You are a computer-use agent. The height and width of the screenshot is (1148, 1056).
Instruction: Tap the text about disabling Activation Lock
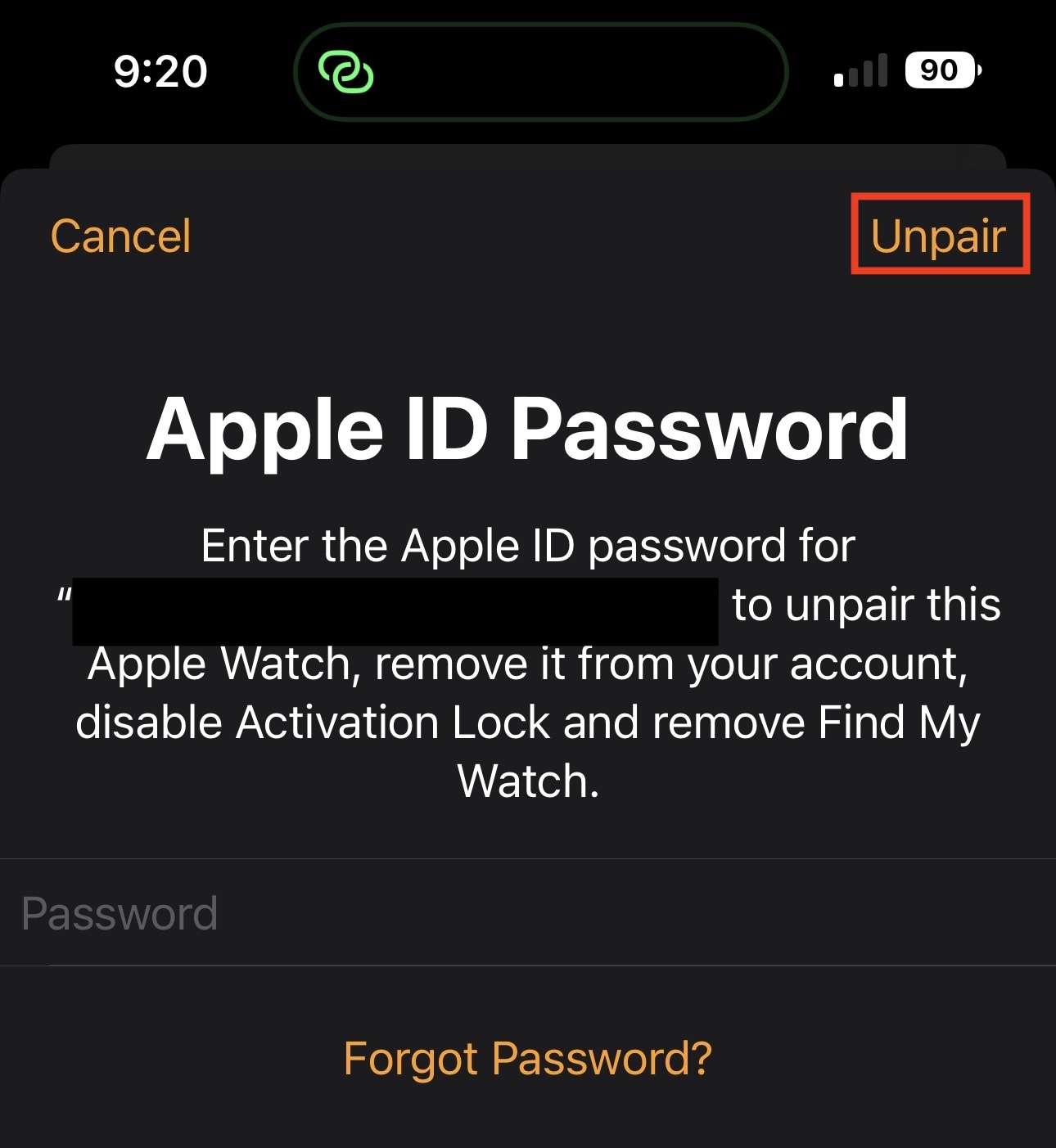point(527,722)
